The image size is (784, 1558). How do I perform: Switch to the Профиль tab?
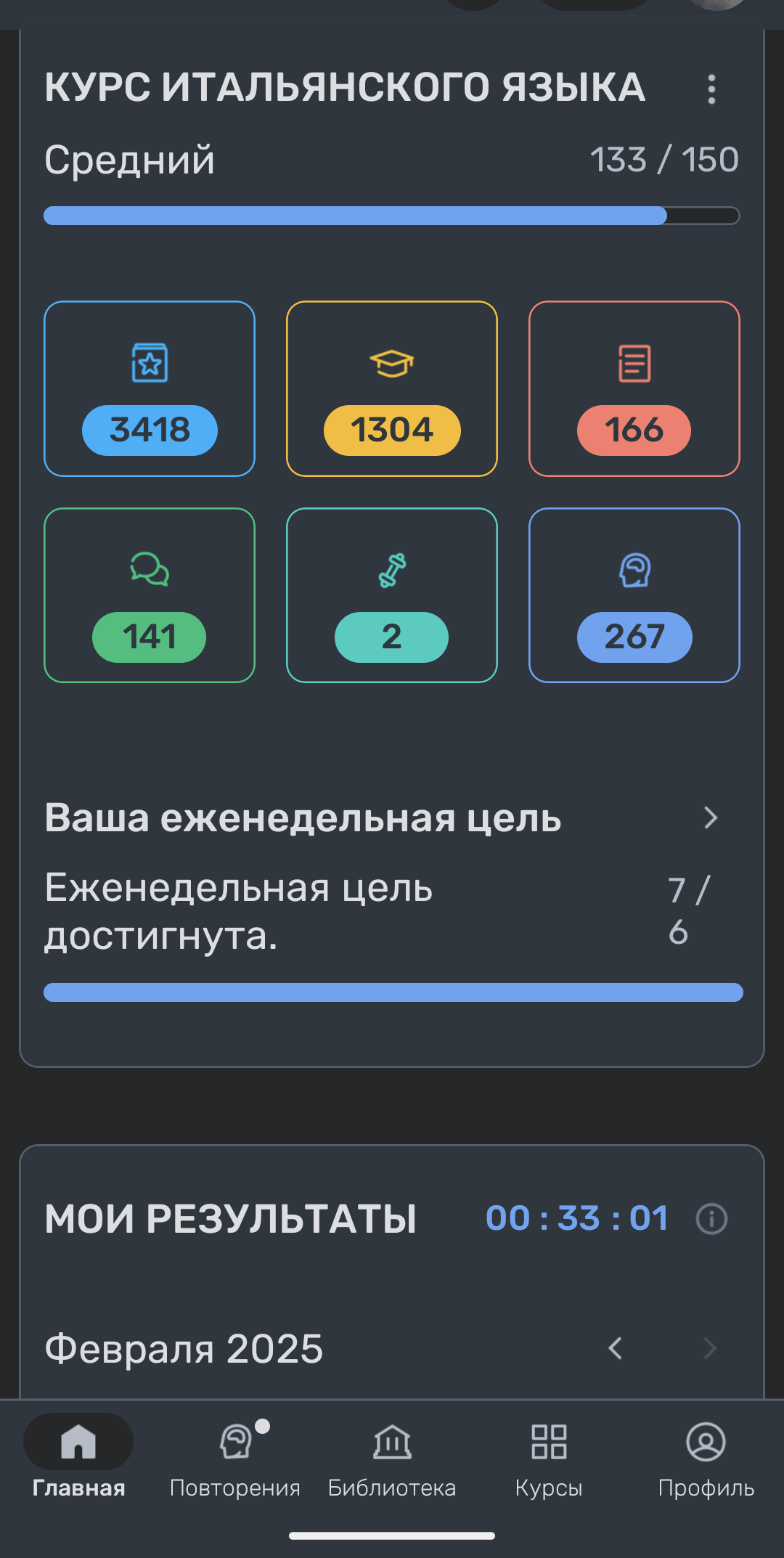pyautogui.click(x=706, y=1457)
